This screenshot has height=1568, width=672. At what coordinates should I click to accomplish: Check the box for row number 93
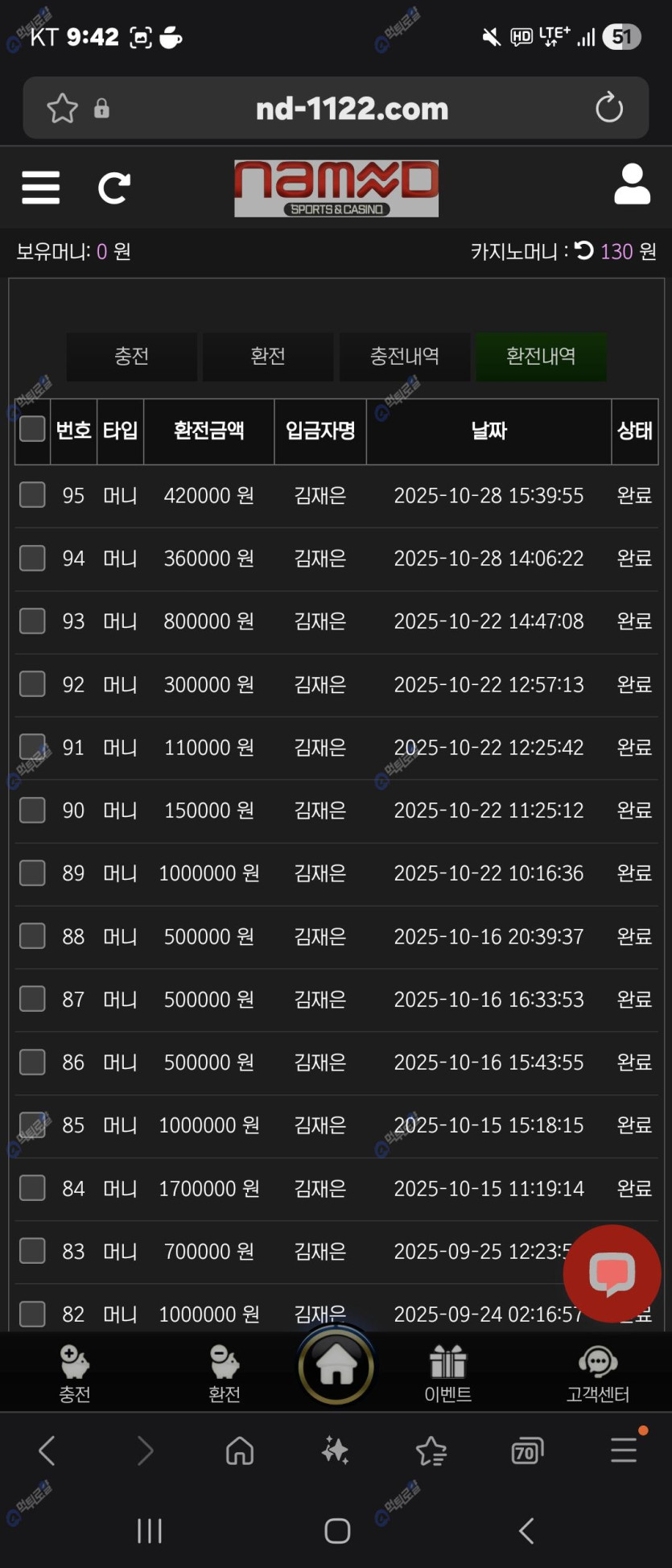[32, 621]
